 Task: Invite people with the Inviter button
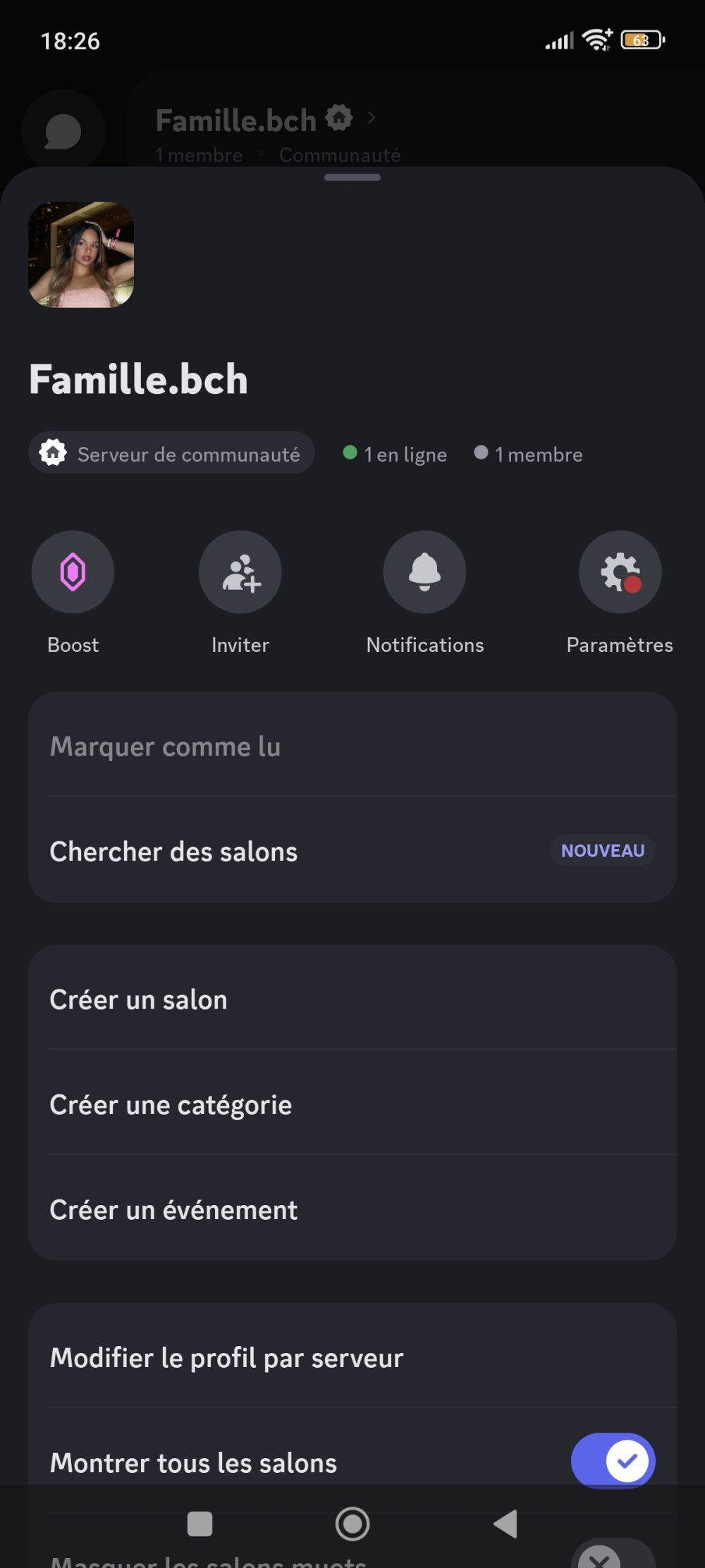(240, 572)
